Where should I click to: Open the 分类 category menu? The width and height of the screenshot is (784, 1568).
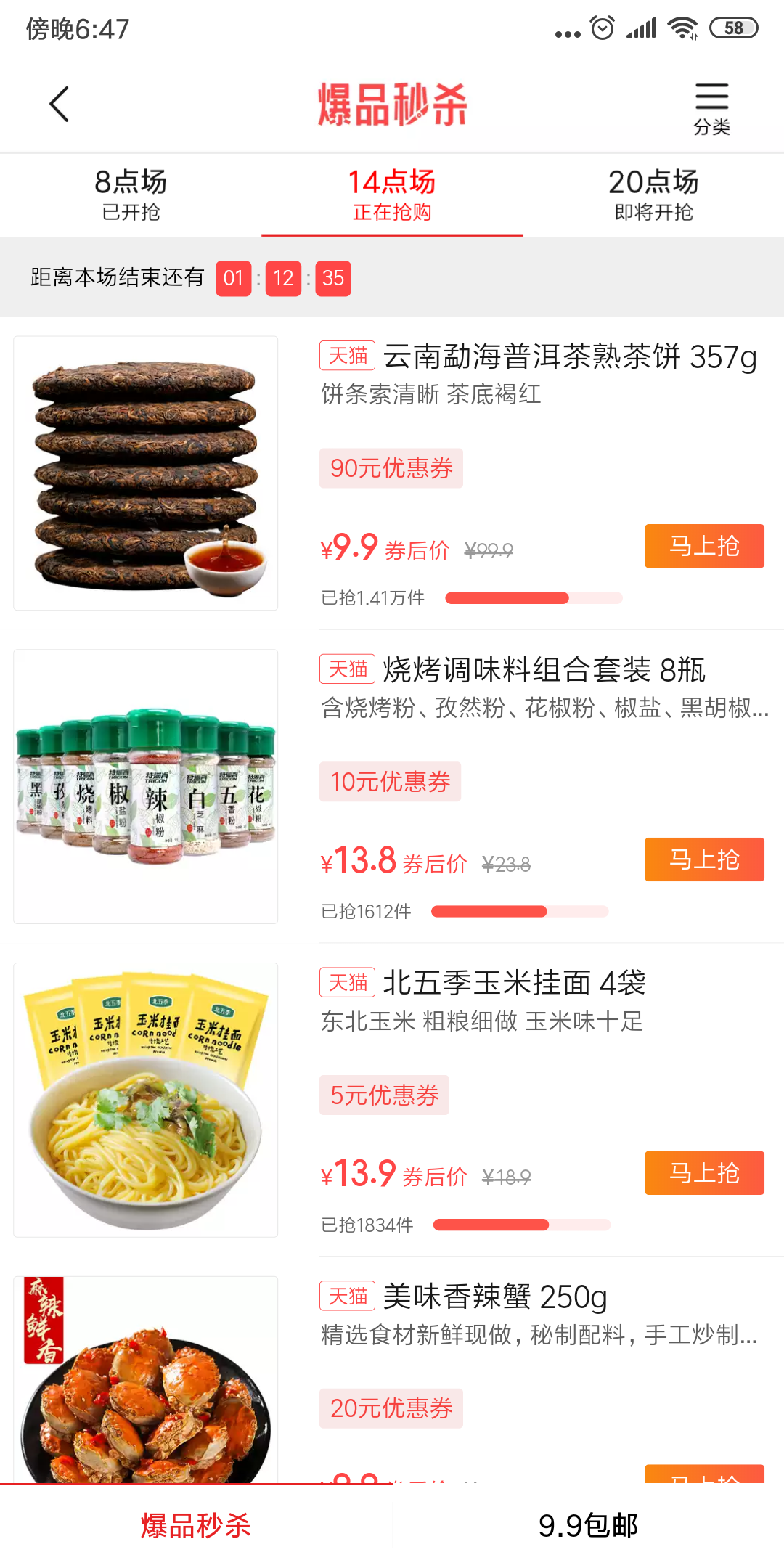point(711,109)
